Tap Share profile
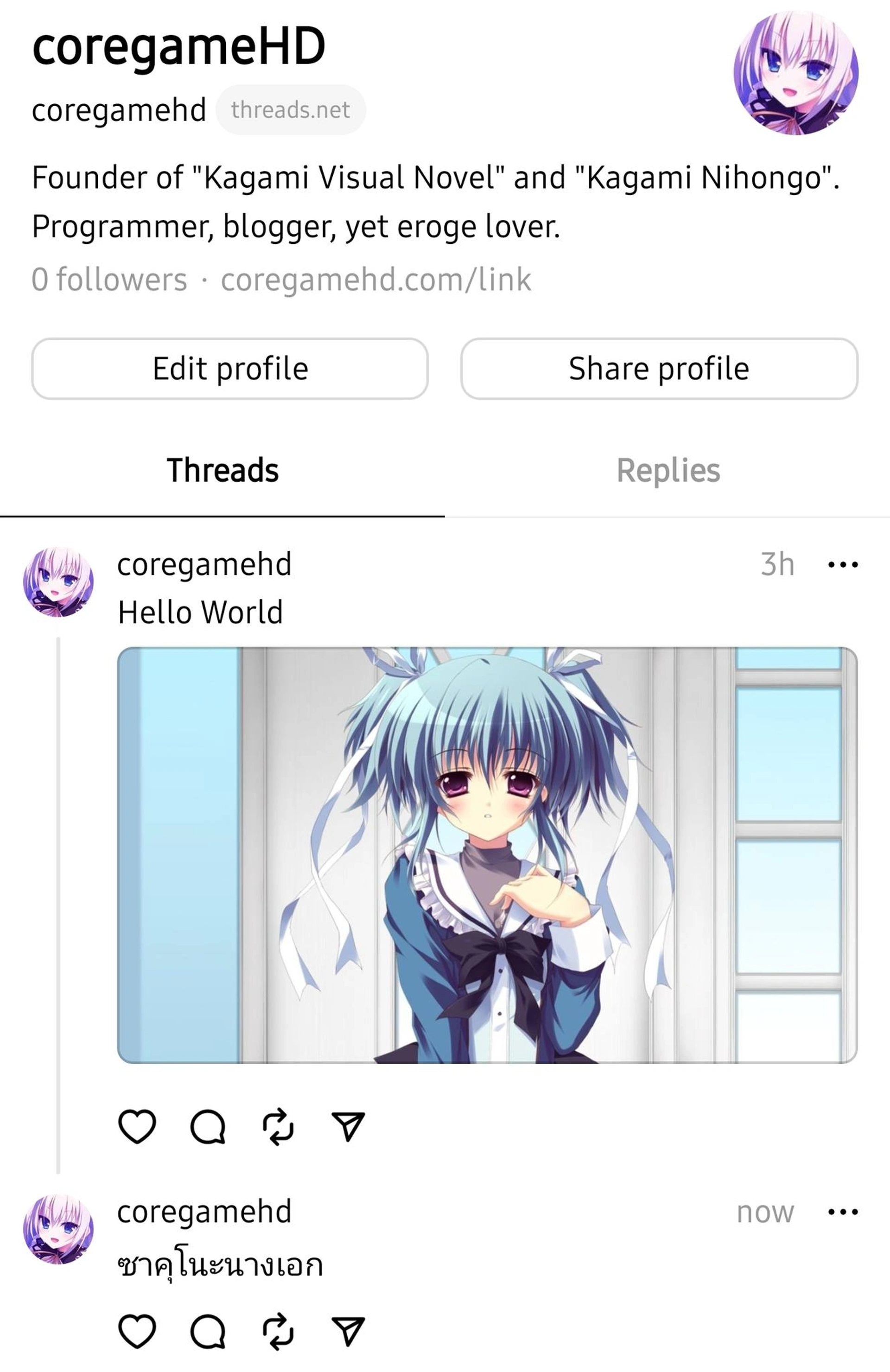The image size is (890, 1372). click(659, 369)
